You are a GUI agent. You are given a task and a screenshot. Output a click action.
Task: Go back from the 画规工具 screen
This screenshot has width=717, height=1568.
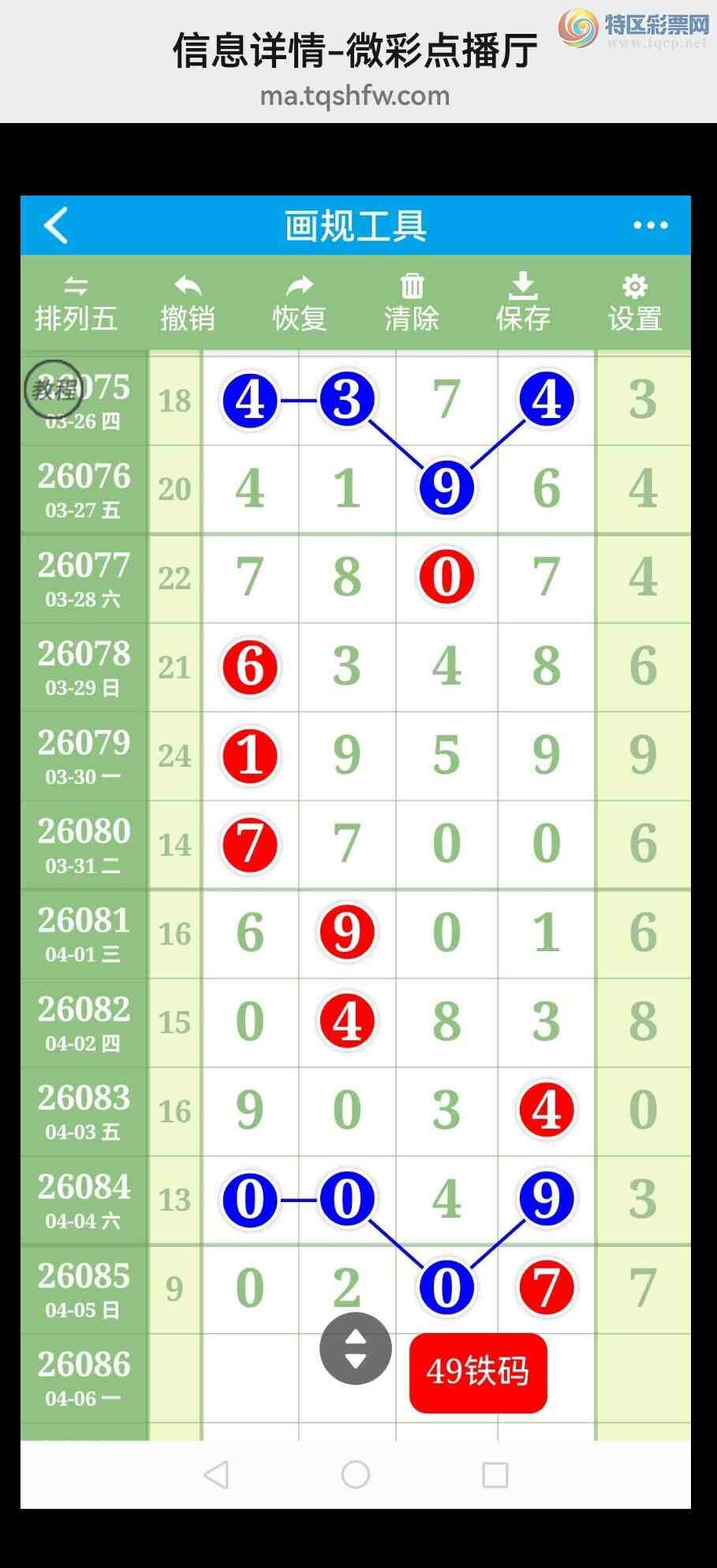tap(56, 226)
